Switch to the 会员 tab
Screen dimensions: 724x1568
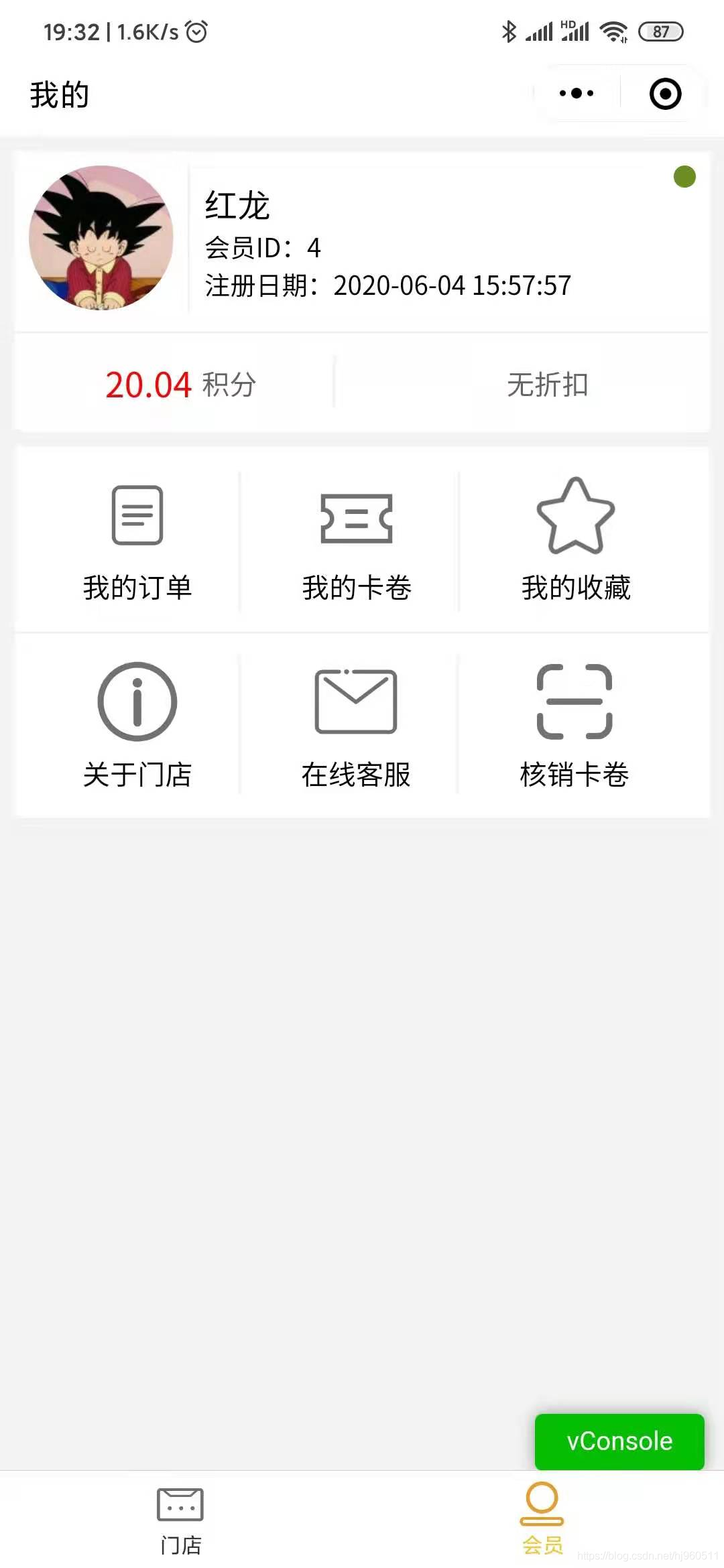coord(543,1518)
